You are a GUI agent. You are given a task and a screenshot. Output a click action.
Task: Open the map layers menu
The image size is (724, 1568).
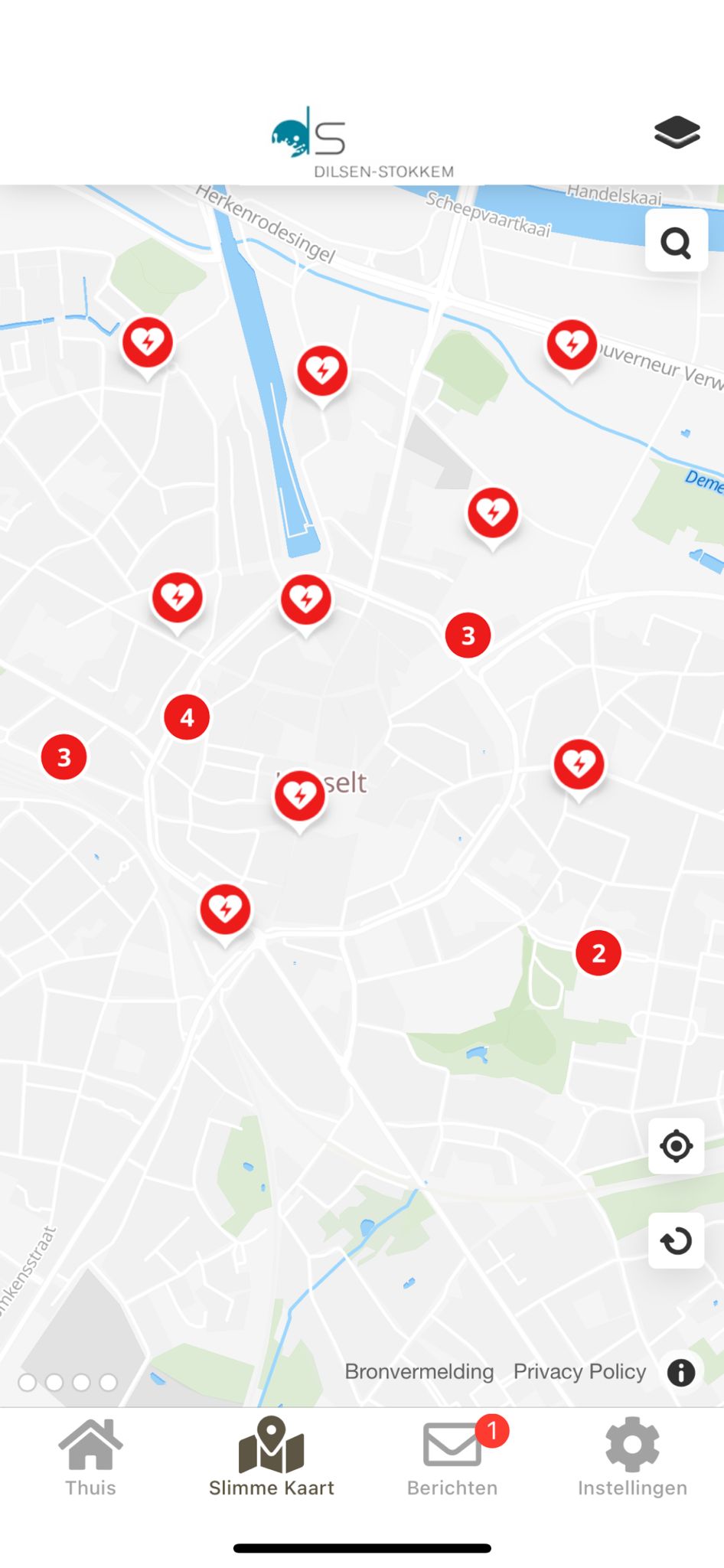point(677,132)
